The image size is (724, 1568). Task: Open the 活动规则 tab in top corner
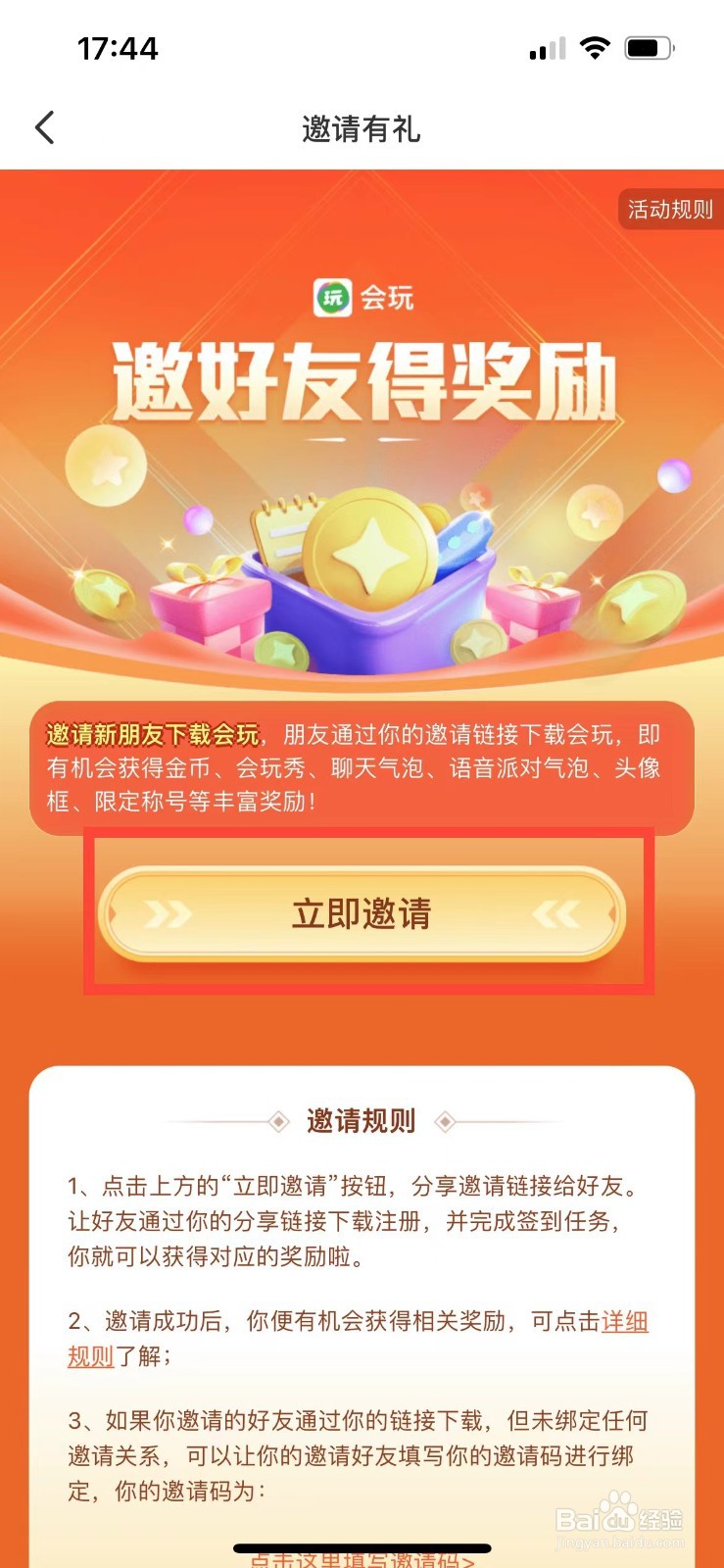tap(669, 209)
